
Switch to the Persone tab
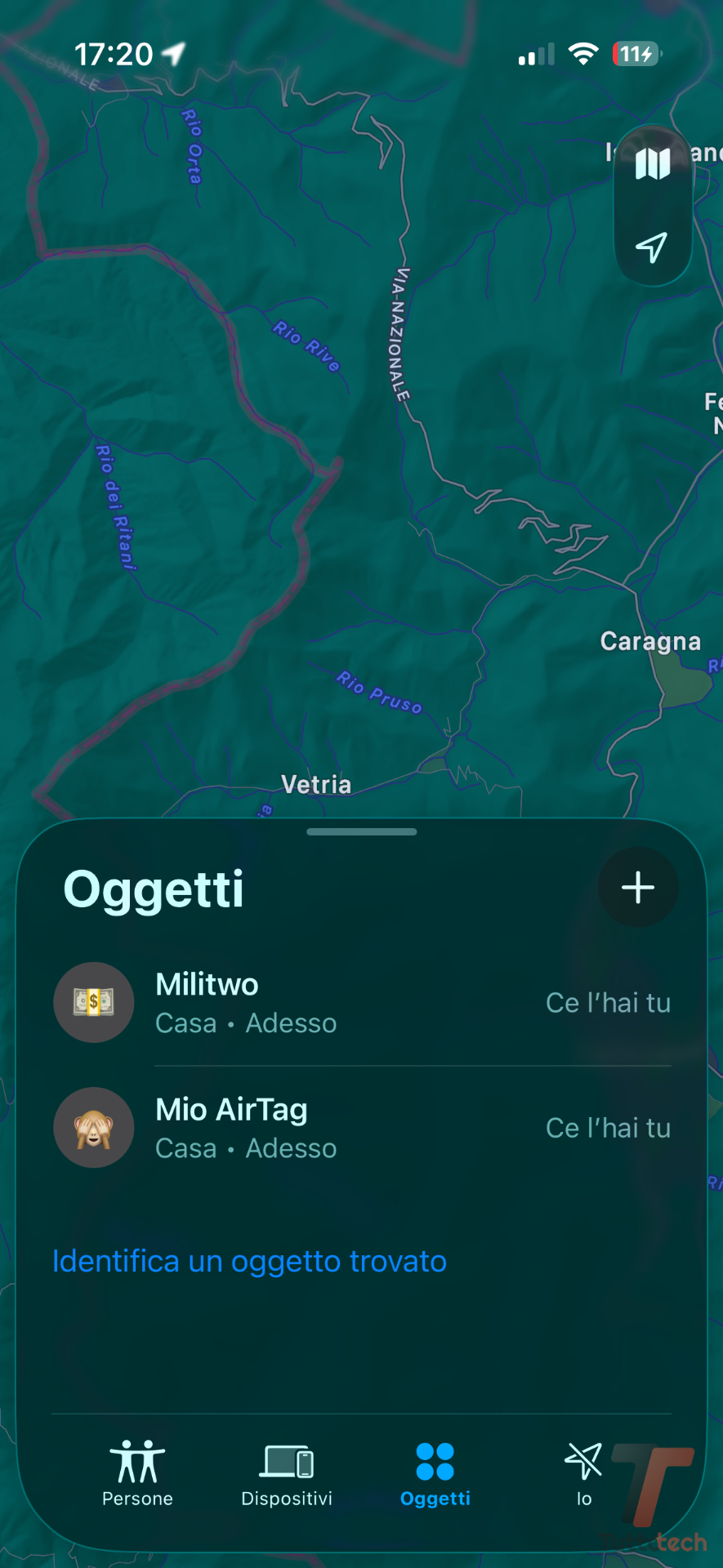pos(137,1473)
